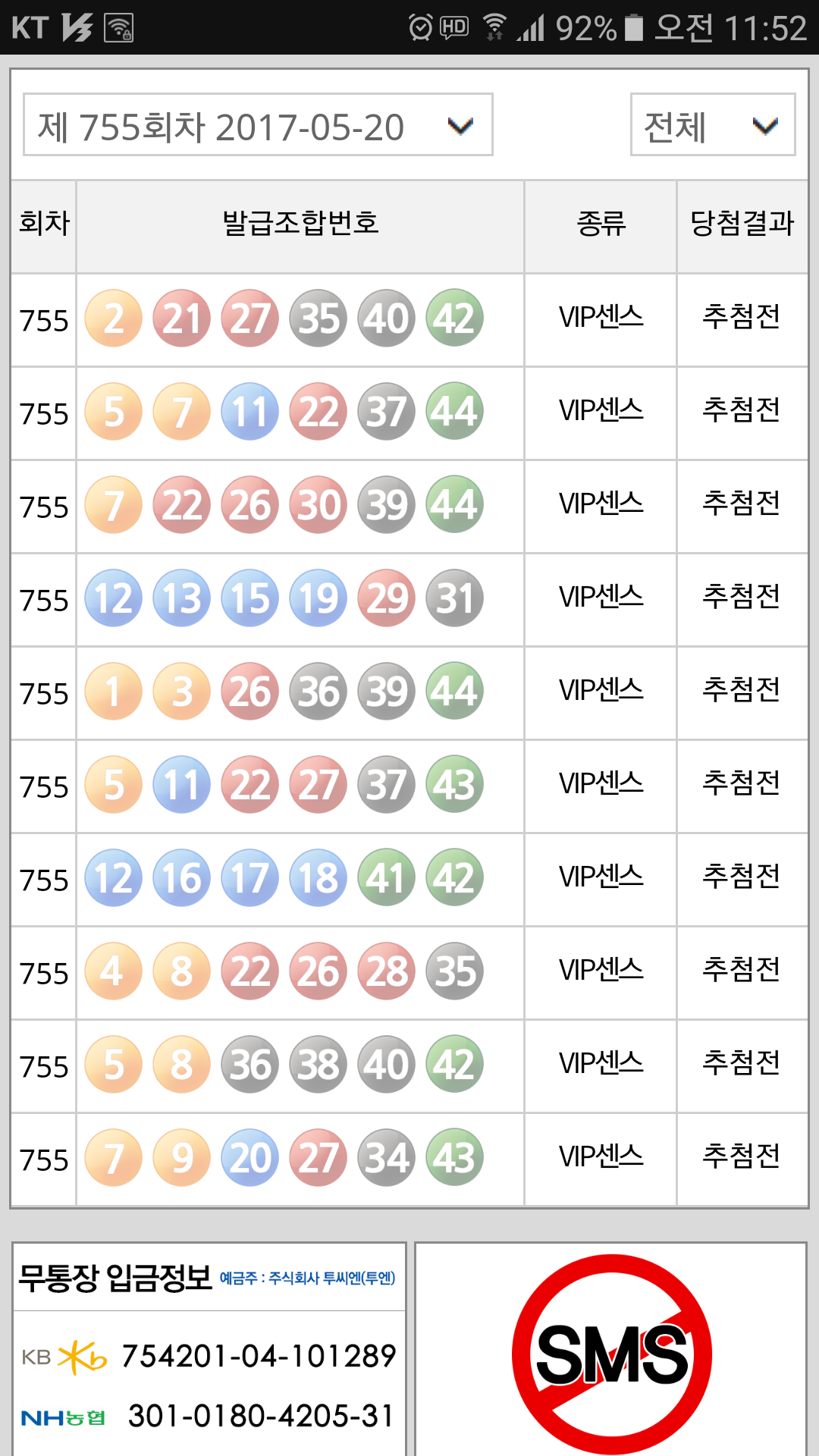Viewport: 819px width, 1456px height.
Task: Open the 제 755회차 draw round dropdown
Action: pos(258,125)
